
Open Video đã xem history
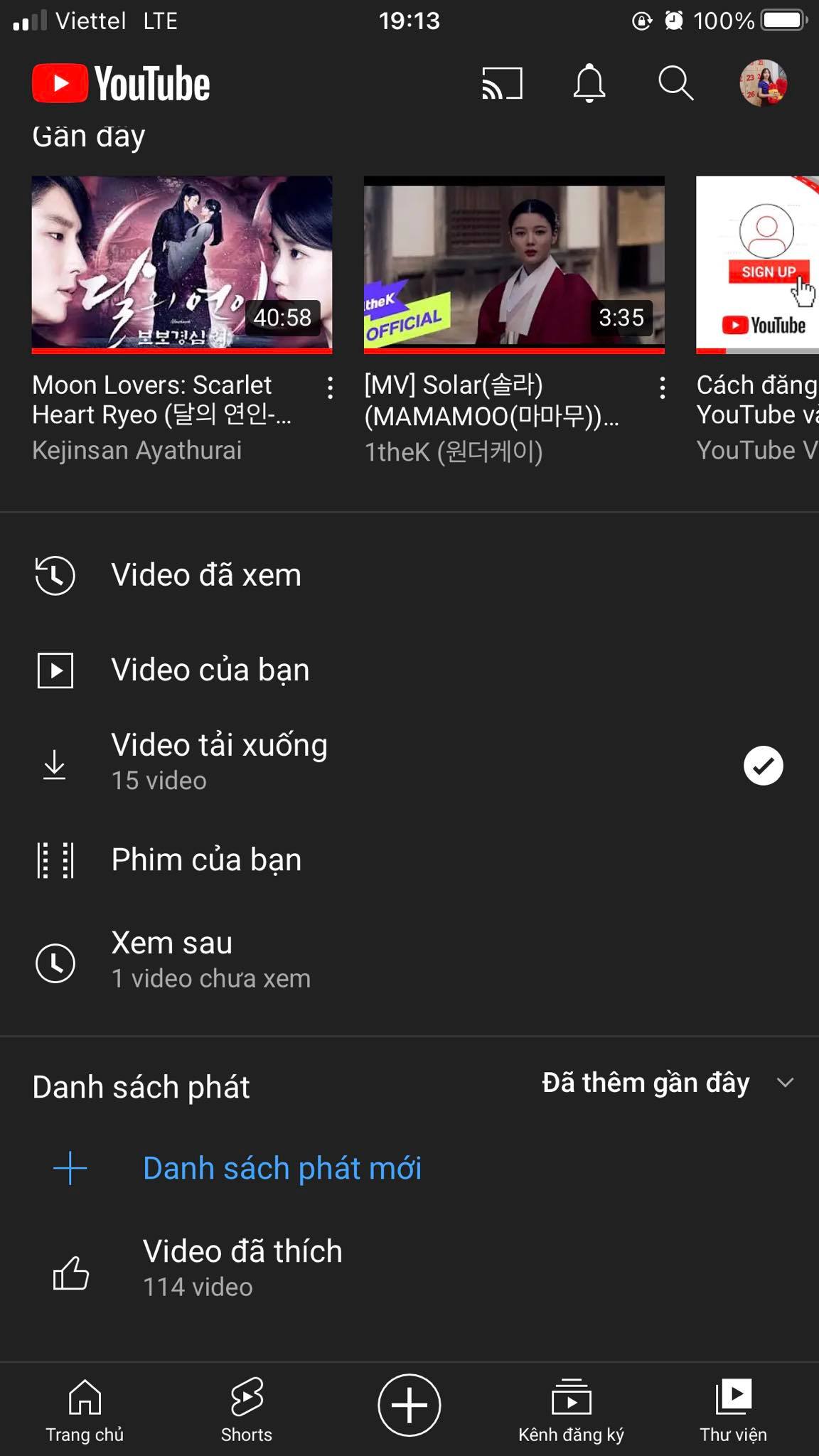coord(205,575)
